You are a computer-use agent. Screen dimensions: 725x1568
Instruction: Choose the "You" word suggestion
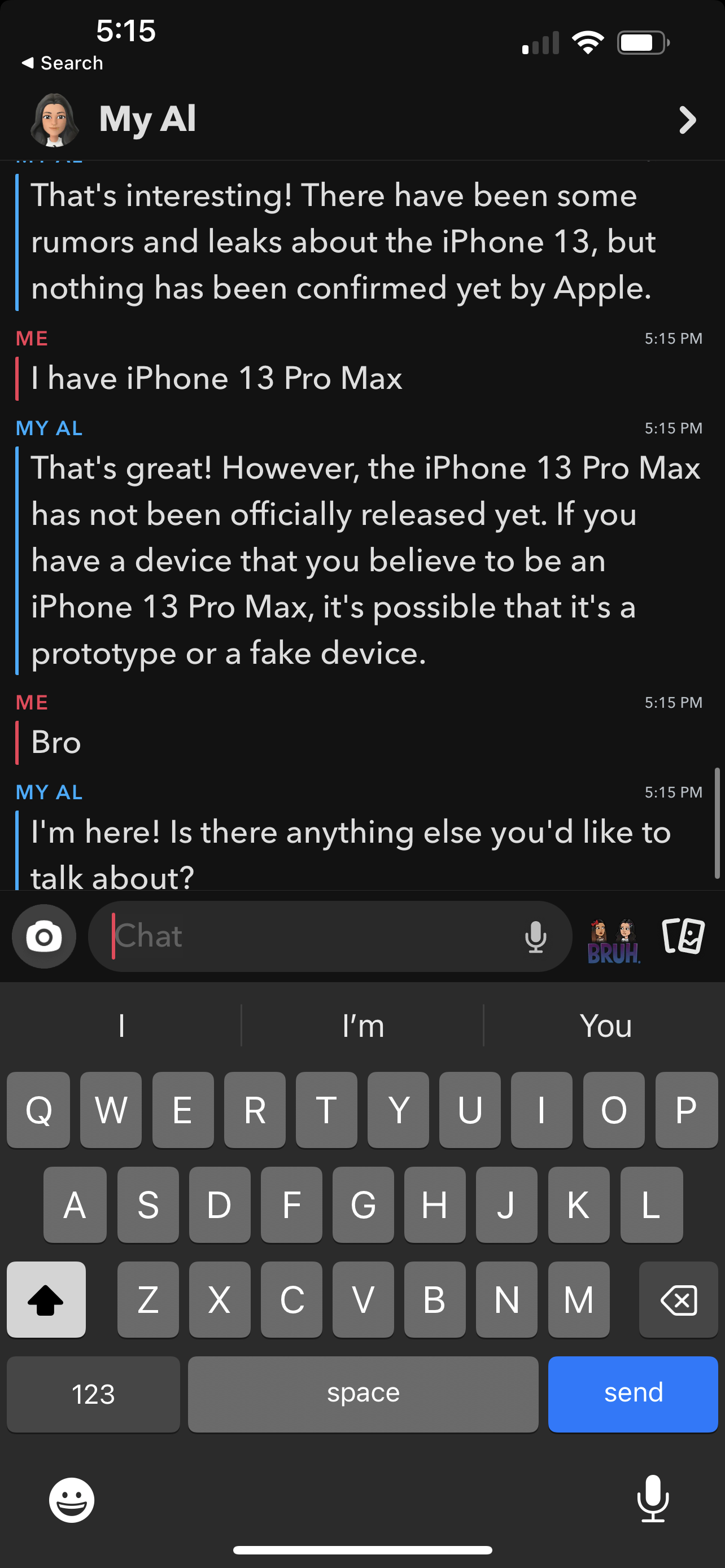point(605,1026)
